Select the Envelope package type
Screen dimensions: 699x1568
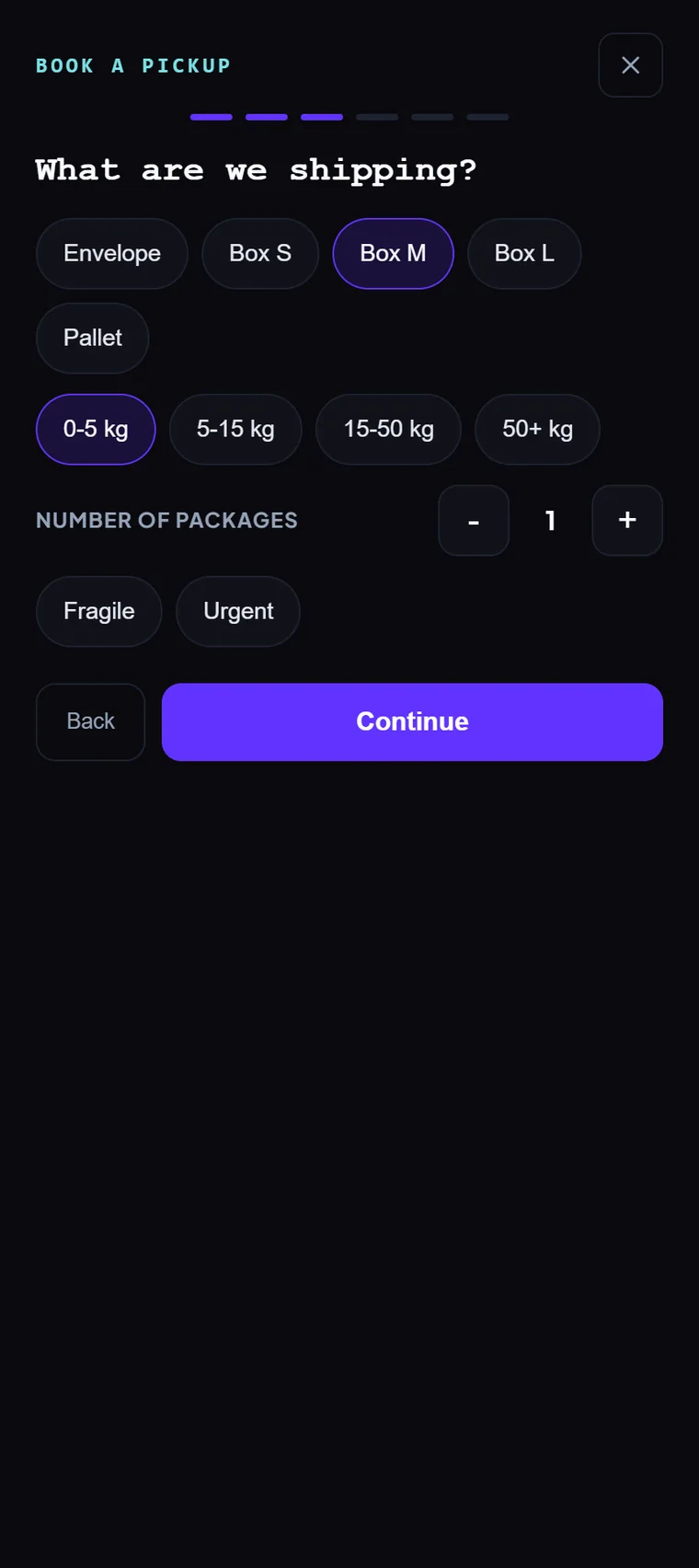click(112, 254)
